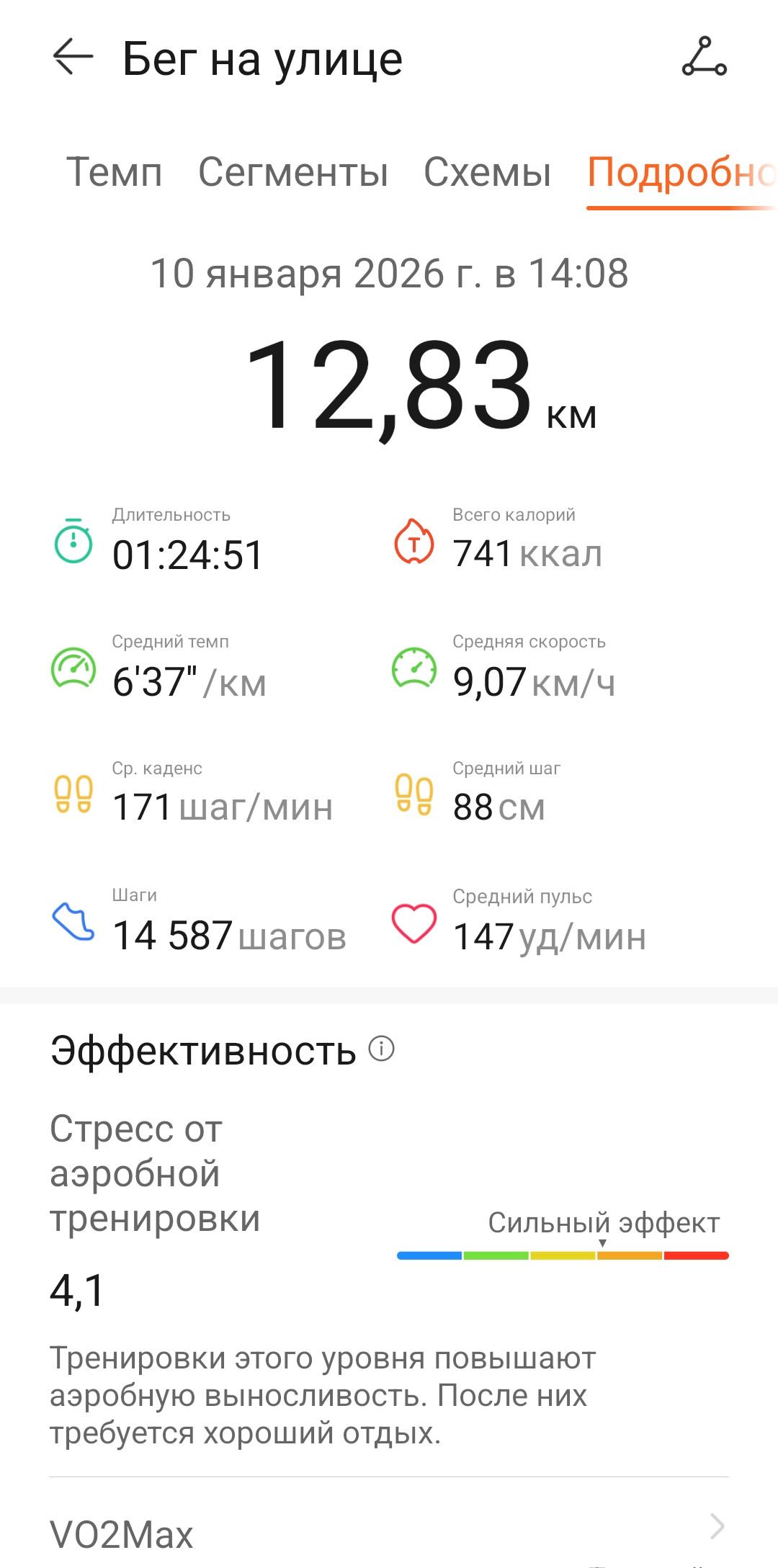Go back using the arrow icon
Viewport: 778px width, 1568px height.
tap(73, 56)
